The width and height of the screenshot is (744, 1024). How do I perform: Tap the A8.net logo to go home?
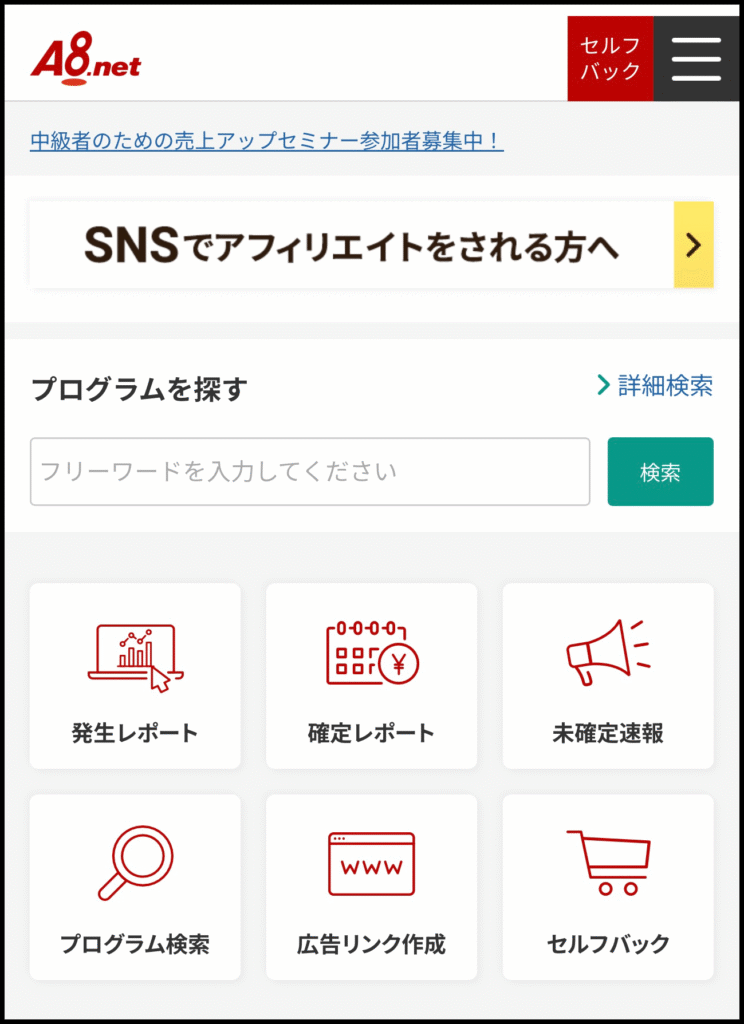click(86, 62)
